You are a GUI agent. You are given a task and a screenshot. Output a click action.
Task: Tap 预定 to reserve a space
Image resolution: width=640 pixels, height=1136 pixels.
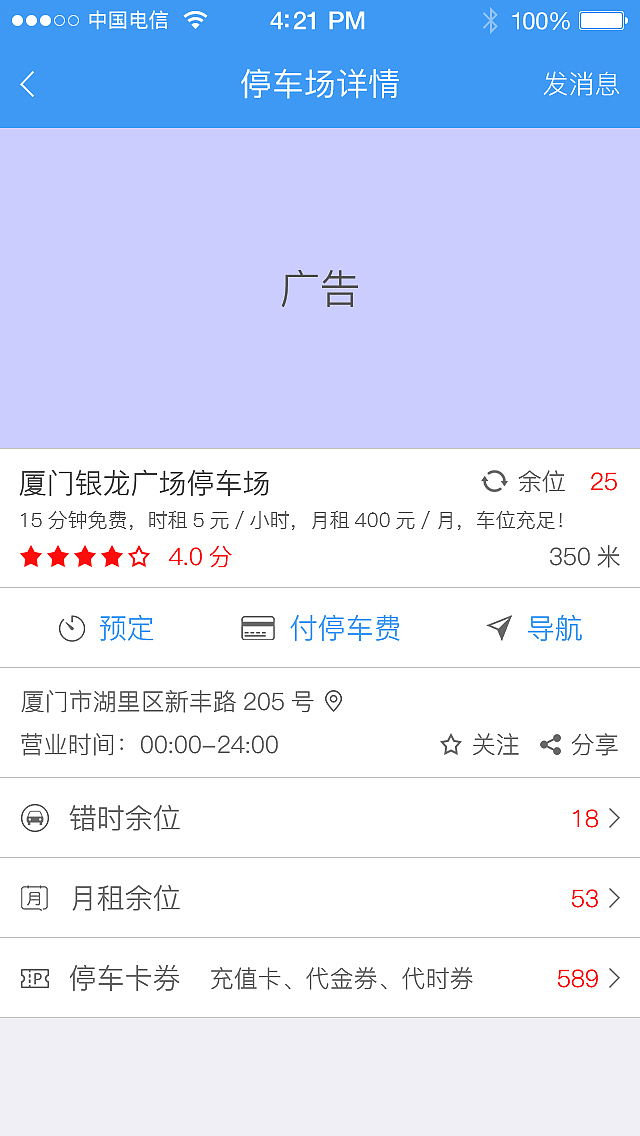(x=107, y=628)
